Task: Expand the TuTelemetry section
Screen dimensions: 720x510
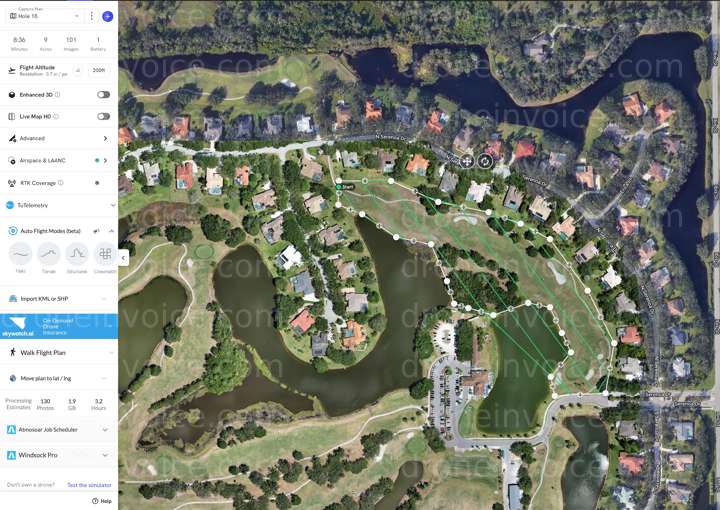Action: pyautogui.click(x=58, y=205)
